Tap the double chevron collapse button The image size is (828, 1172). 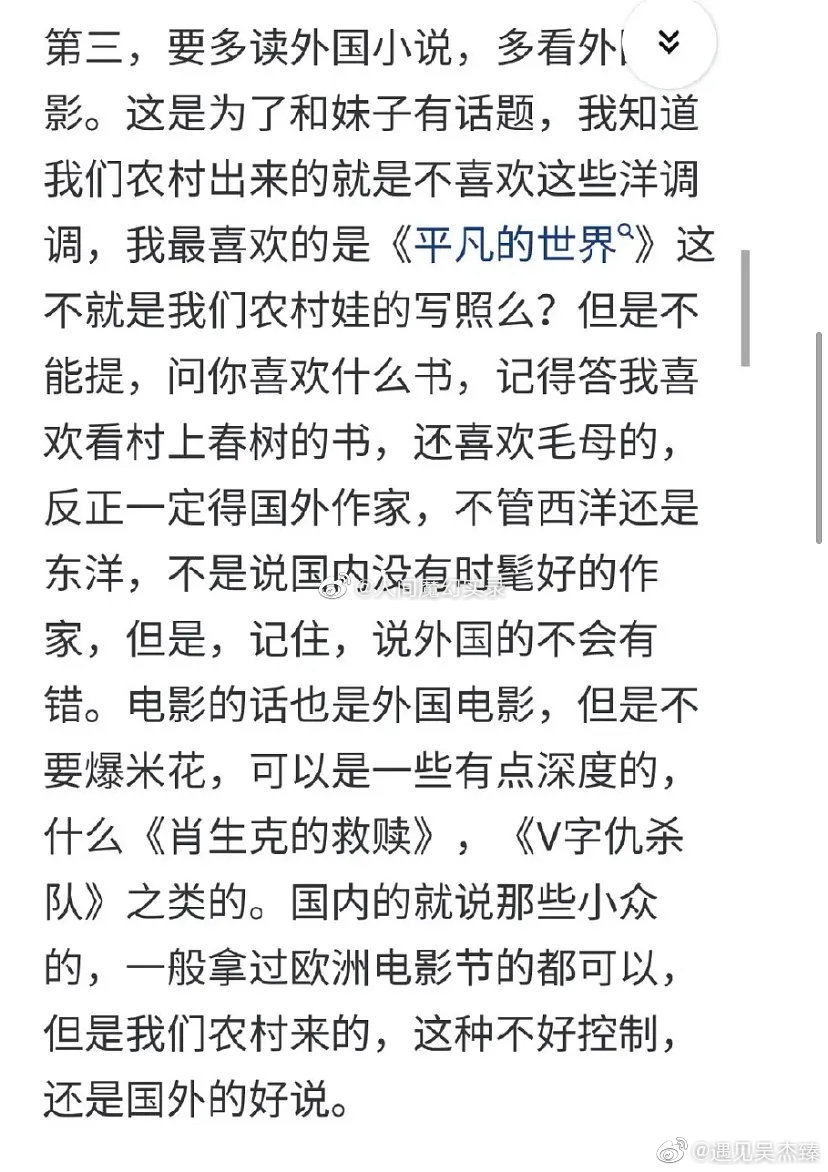point(670,41)
